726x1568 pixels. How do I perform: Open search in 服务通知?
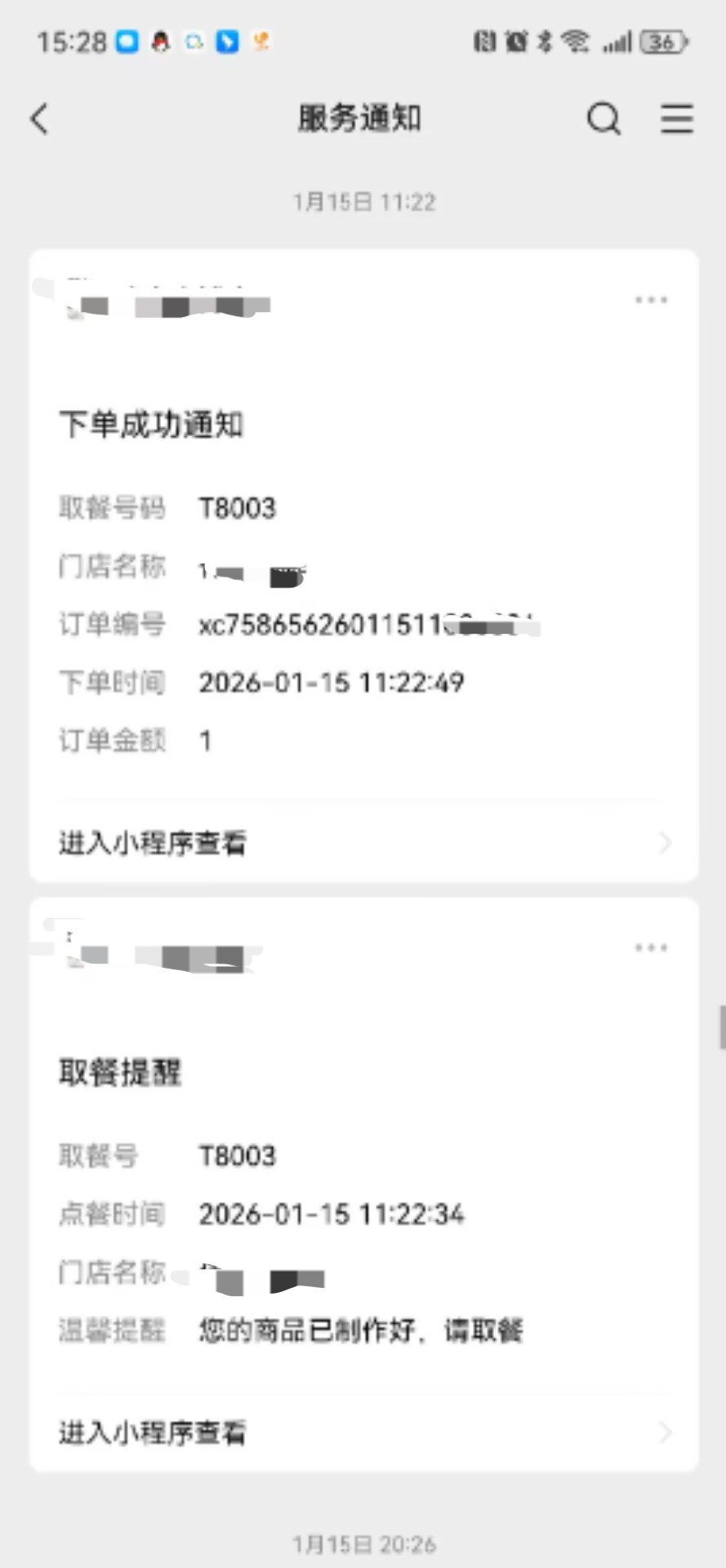point(604,119)
